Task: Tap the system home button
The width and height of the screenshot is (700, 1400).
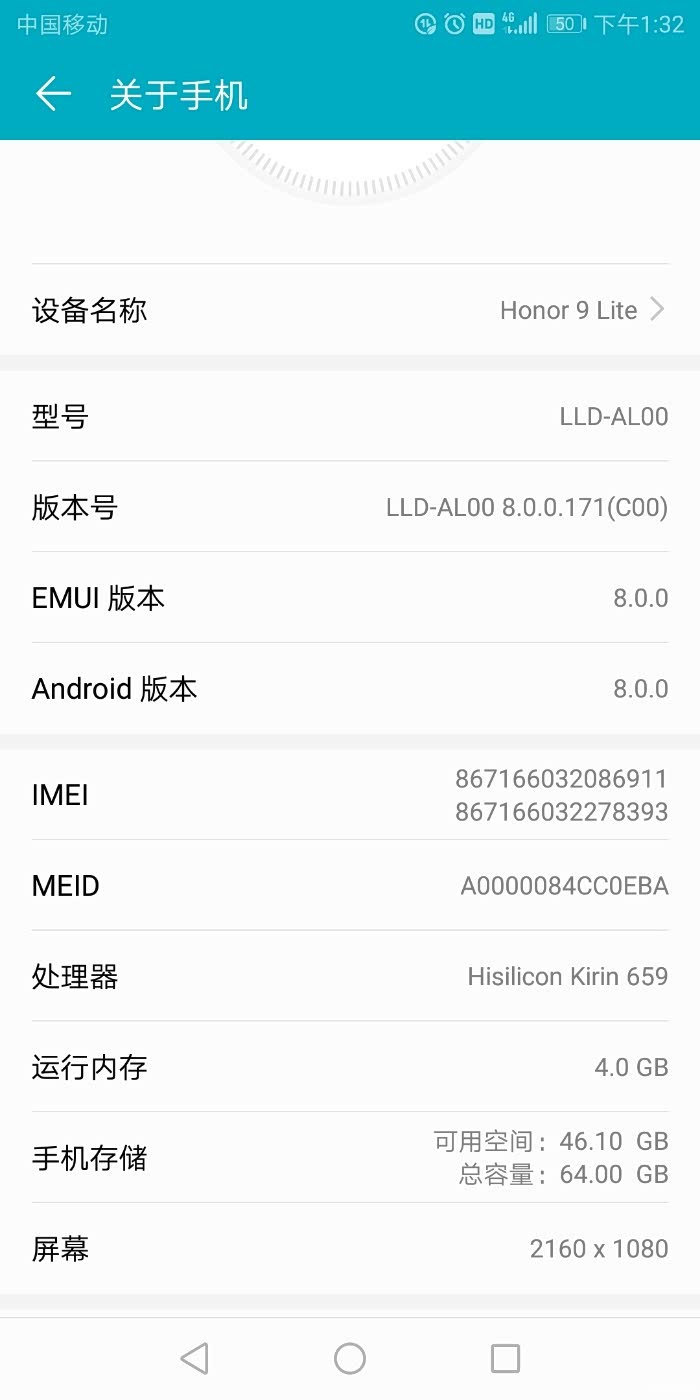Action: pyautogui.click(x=350, y=1358)
